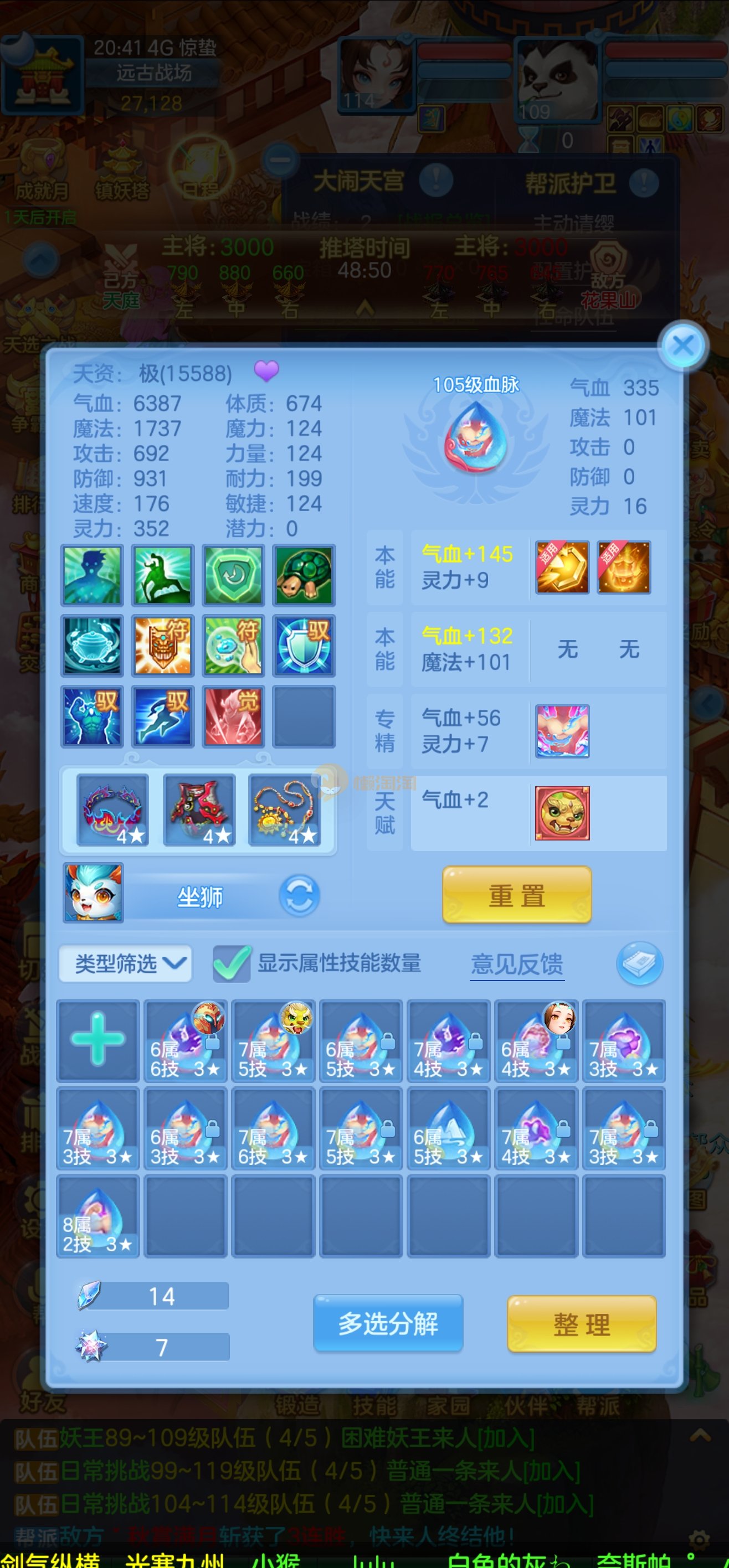Tap the 重置 reset button
The image size is (729, 1568).
[x=516, y=895]
